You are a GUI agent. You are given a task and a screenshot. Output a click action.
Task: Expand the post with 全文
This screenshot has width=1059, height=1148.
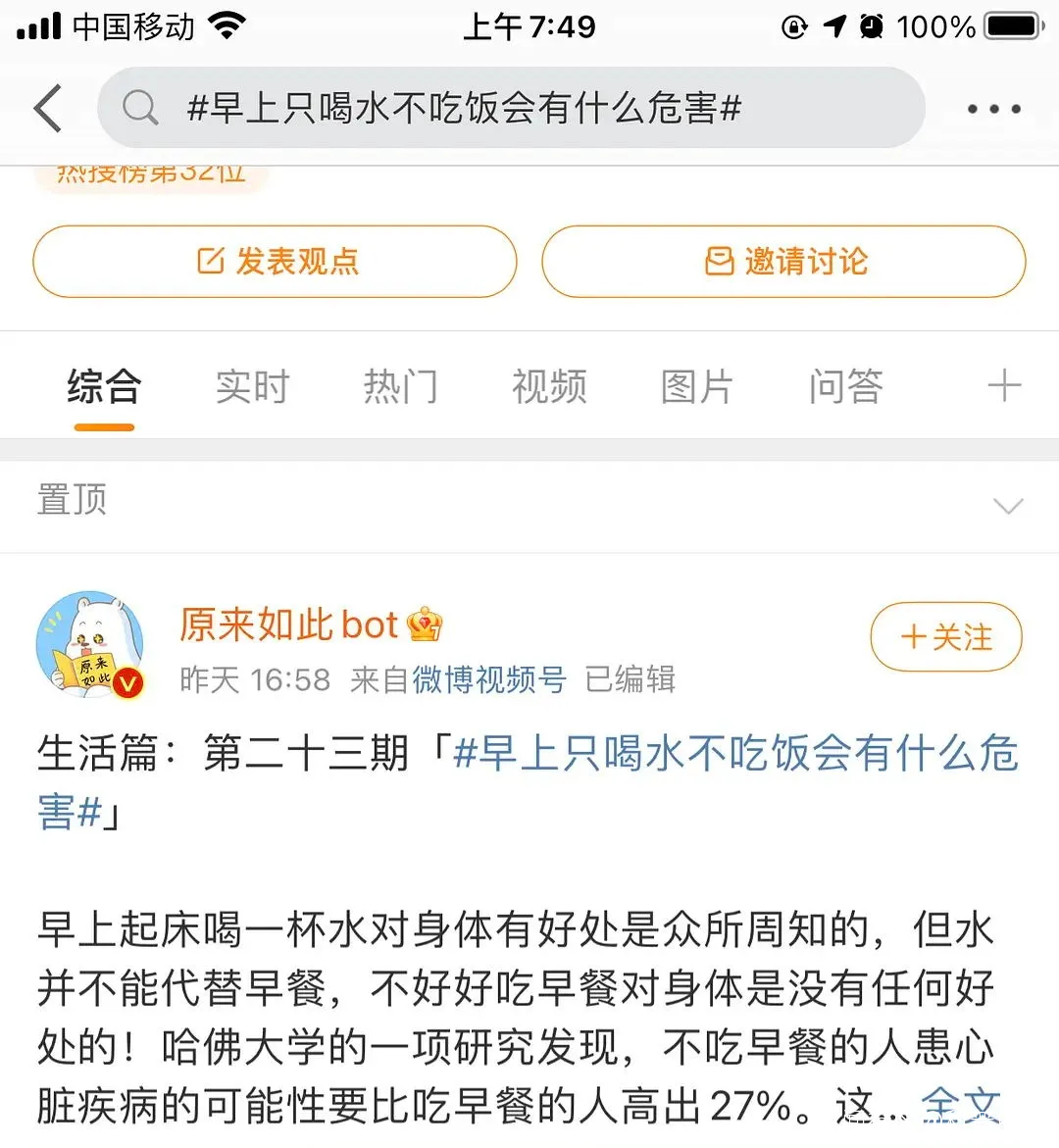pos(960,1106)
